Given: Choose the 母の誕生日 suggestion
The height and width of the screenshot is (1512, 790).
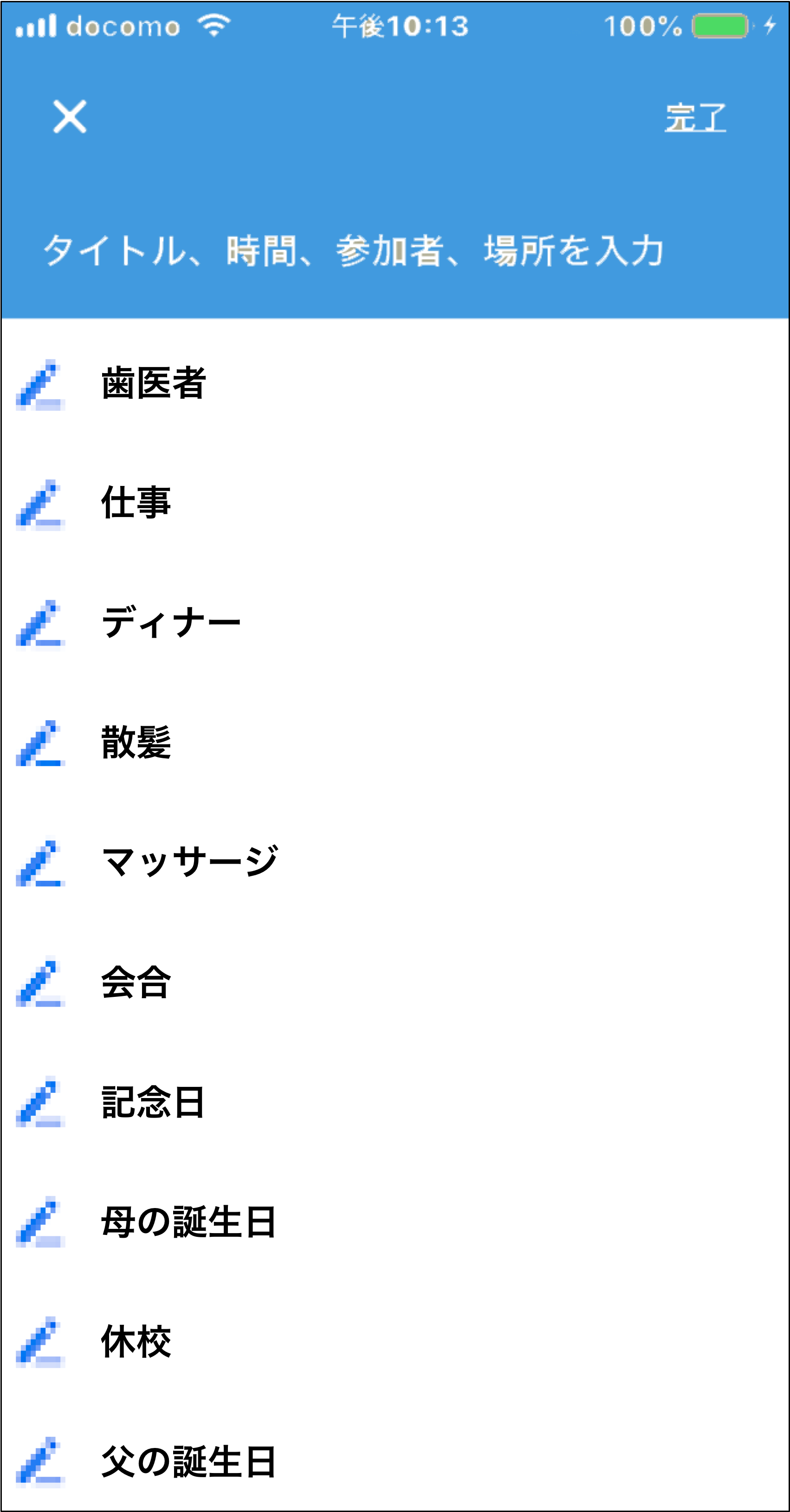Looking at the screenshot, I should 188,1221.
